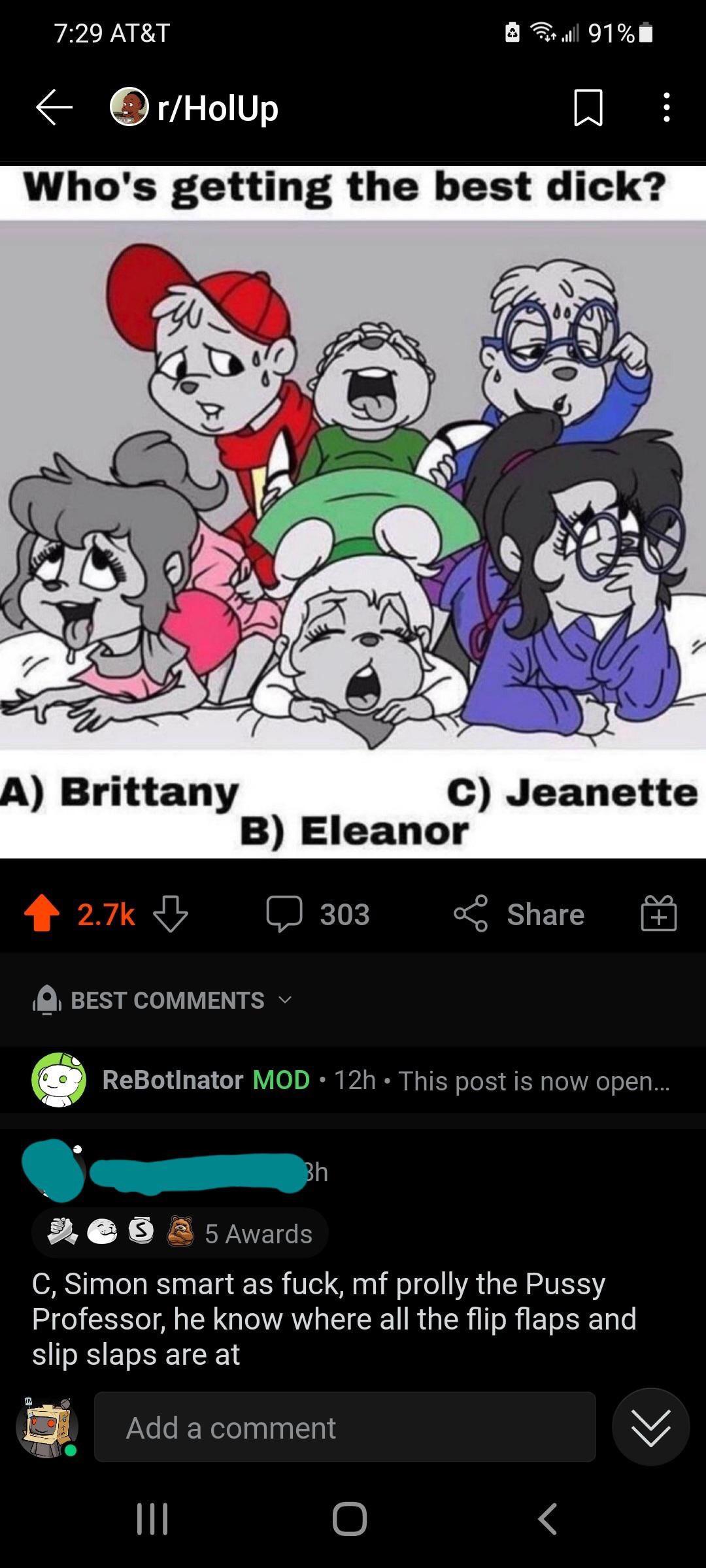Viewport: 706px width, 1568px height.
Task: Give an award with the gift icon
Action: click(x=658, y=913)
